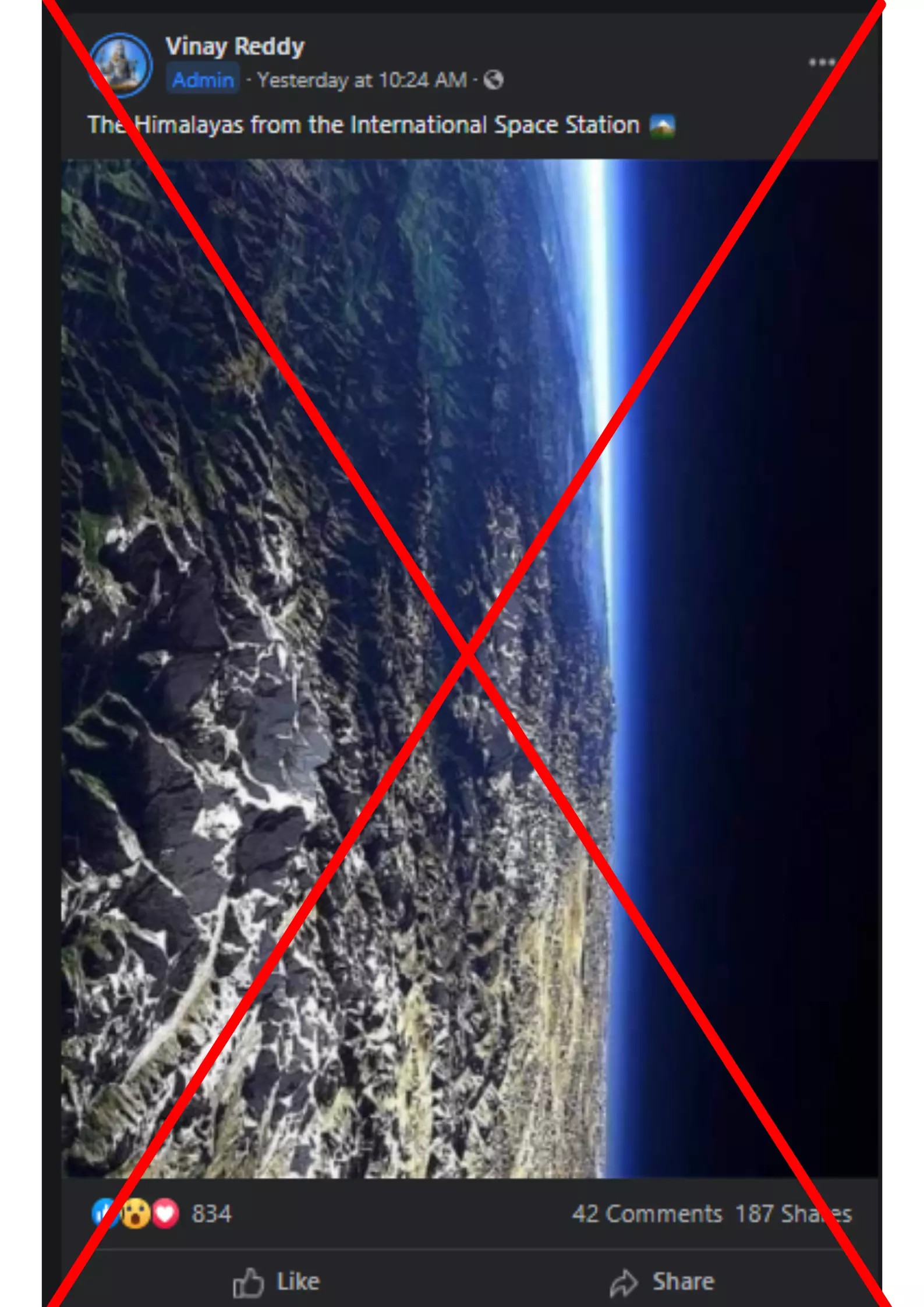
Task: Like Vinay Reddy's post
Action: pyautogui.click(x=277, y=1282)
